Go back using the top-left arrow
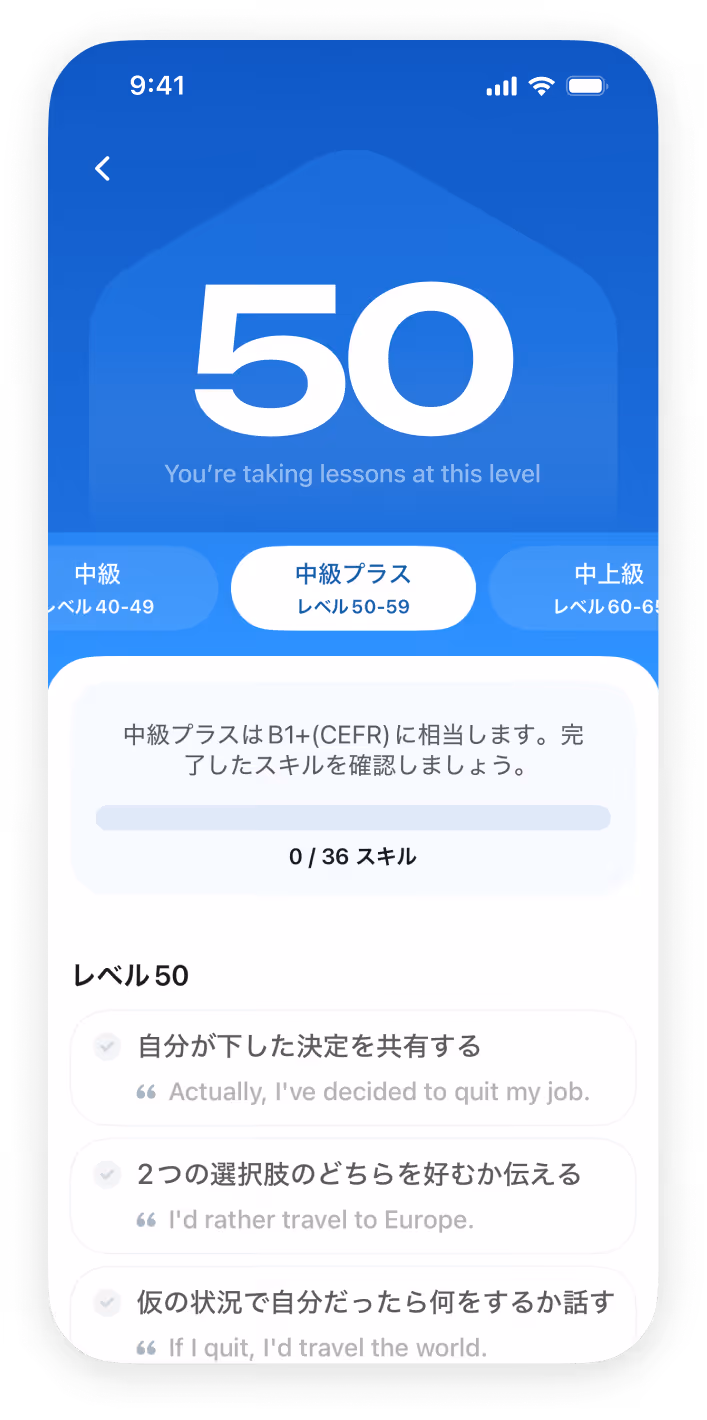This screenshot has height=1420, width=707. pyautogui.click(x=103, y=169)
